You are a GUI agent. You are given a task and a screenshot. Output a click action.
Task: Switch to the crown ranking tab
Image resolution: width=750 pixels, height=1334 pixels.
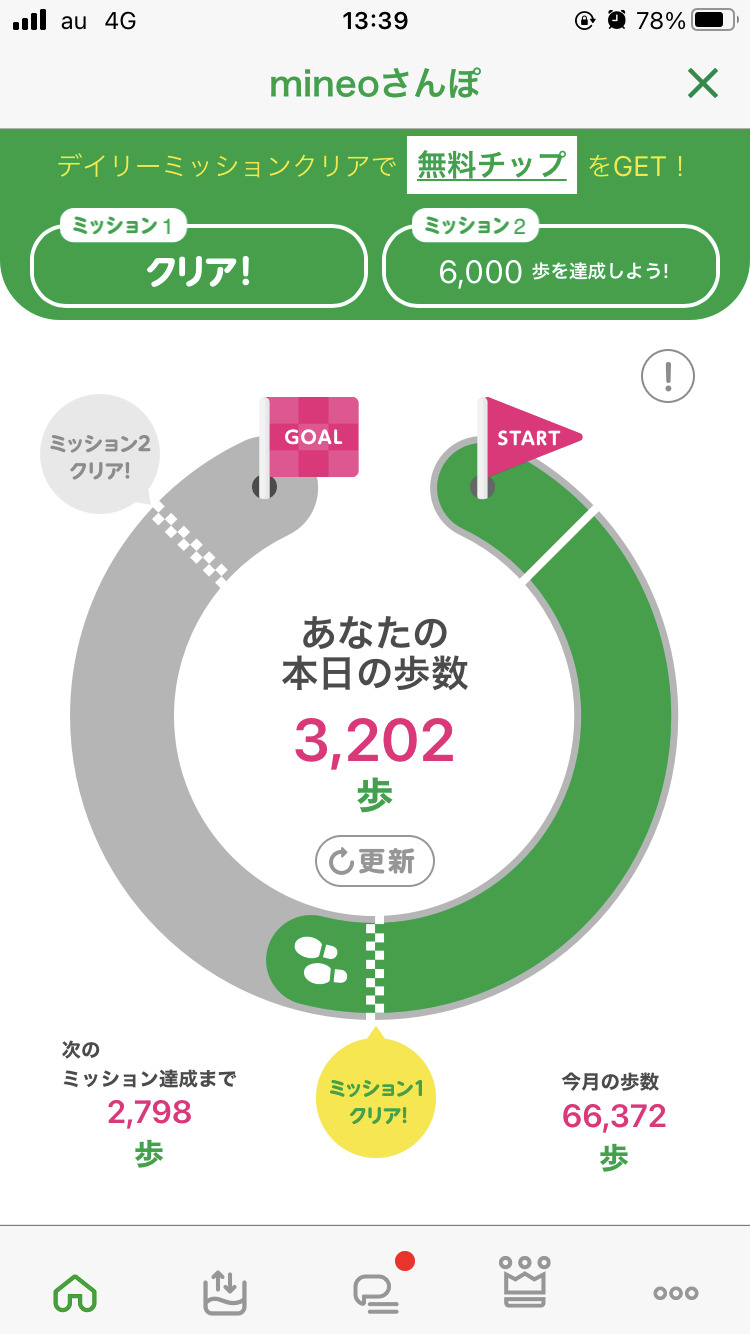[x=525, y=1282]
